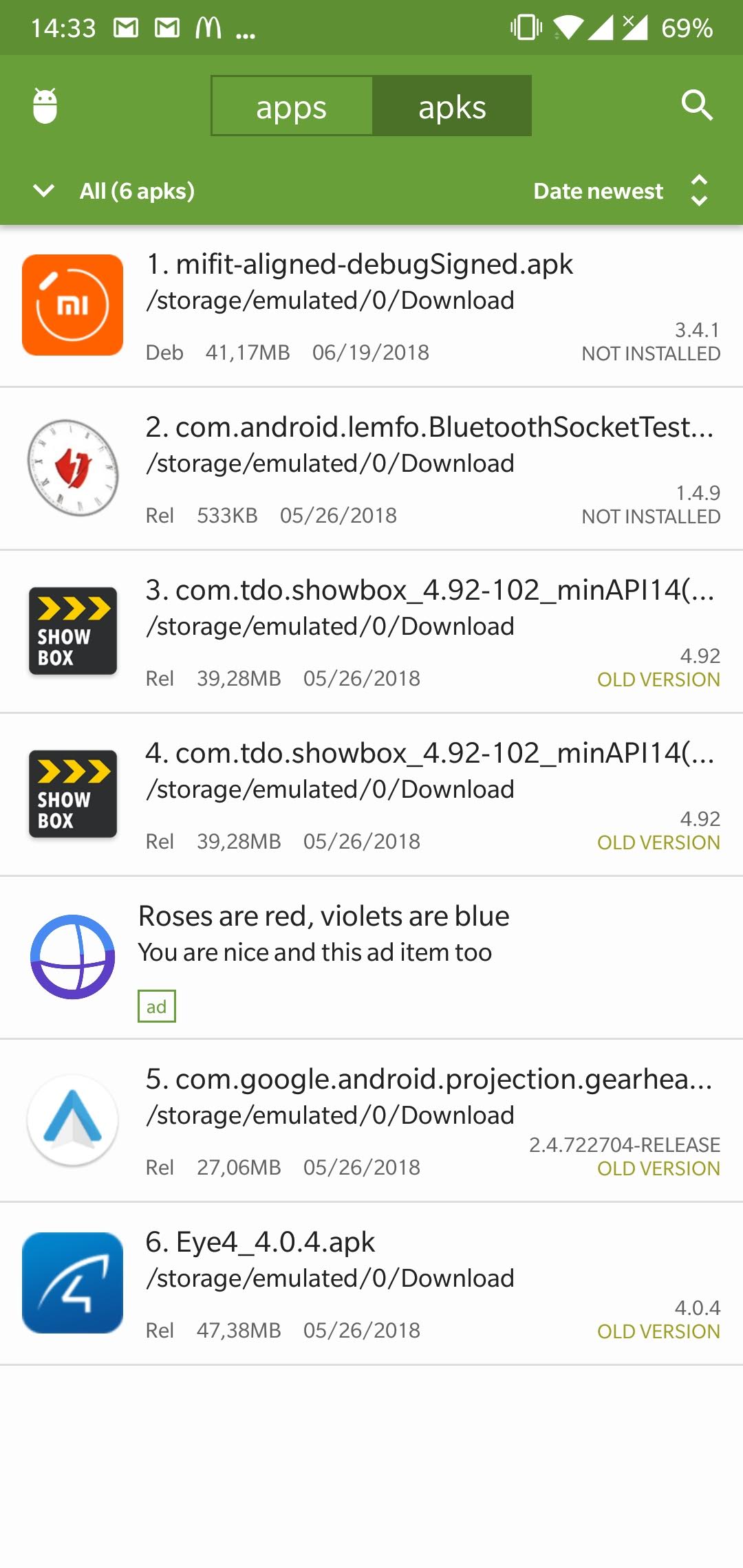743x1568 pixels.
Task: Open the search magnifier icon
Action: pos(696,106)
